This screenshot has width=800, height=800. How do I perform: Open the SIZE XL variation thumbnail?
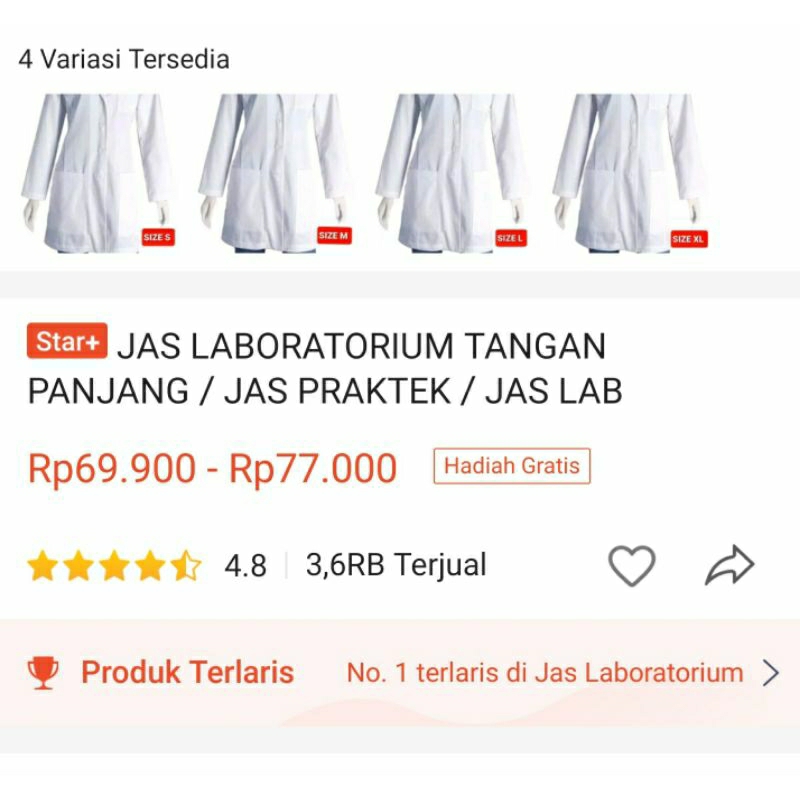click(x=631, y=173)
